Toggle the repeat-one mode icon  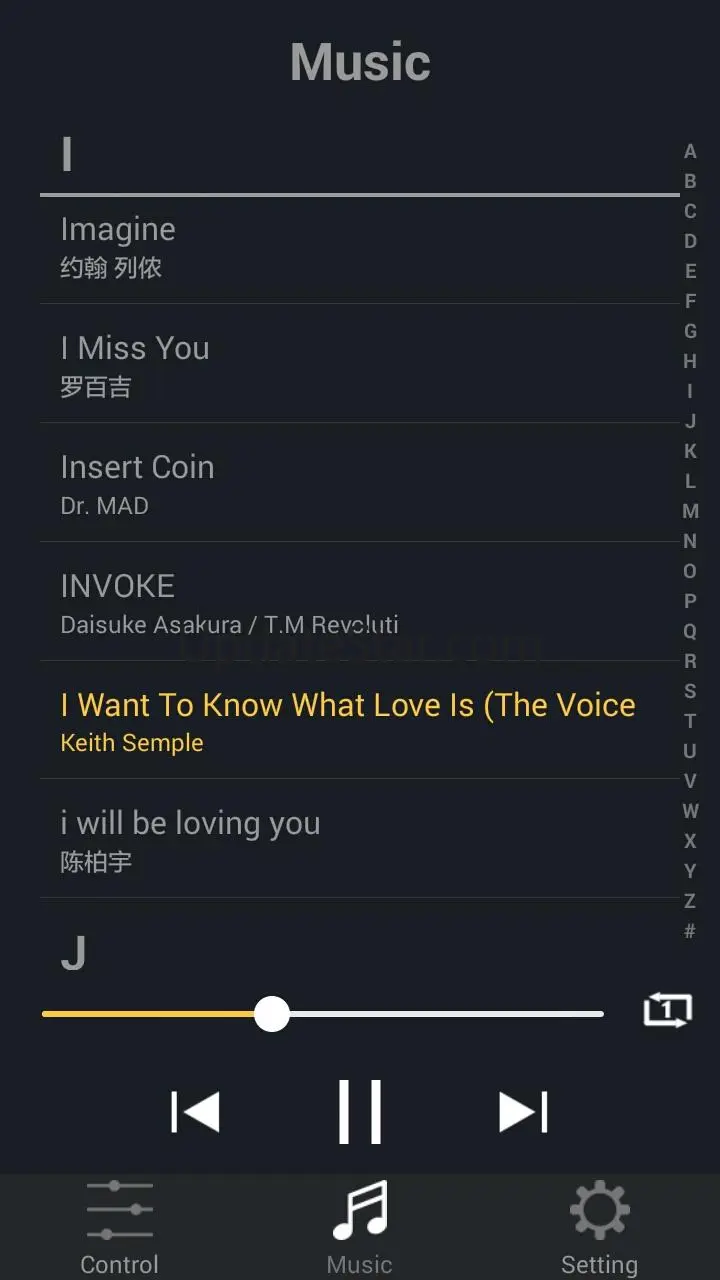pos(667,1011)
